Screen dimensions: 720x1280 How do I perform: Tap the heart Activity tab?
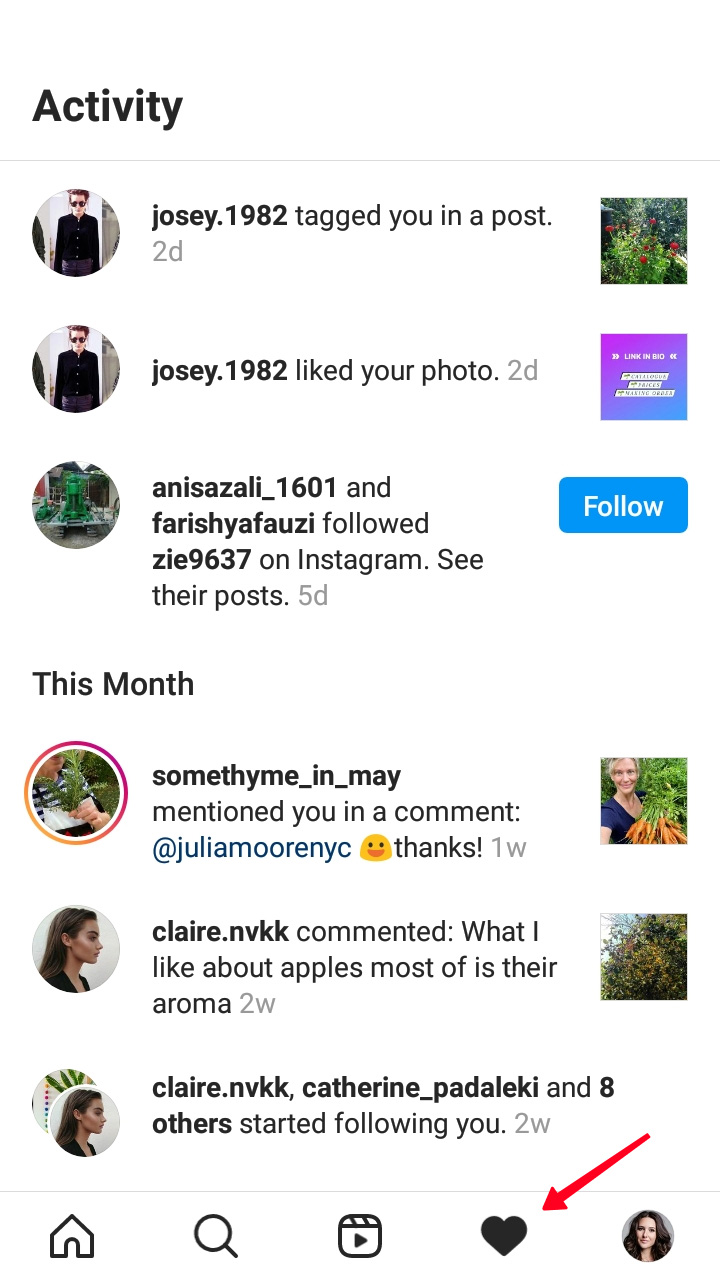[504, 1236]
